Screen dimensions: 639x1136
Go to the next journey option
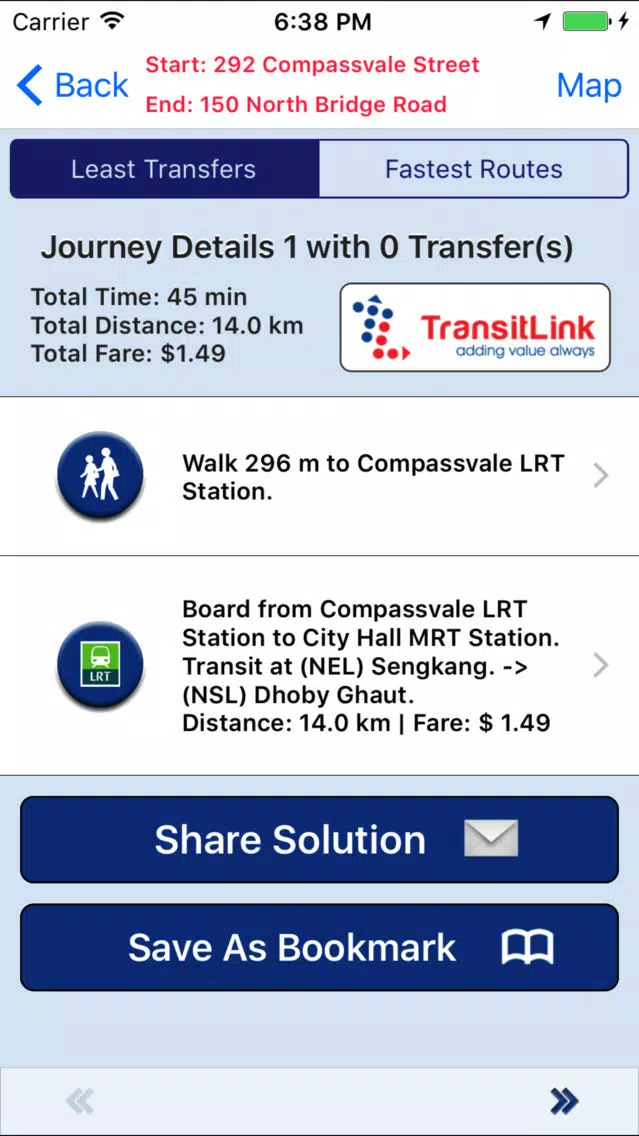click(564, 1101)
